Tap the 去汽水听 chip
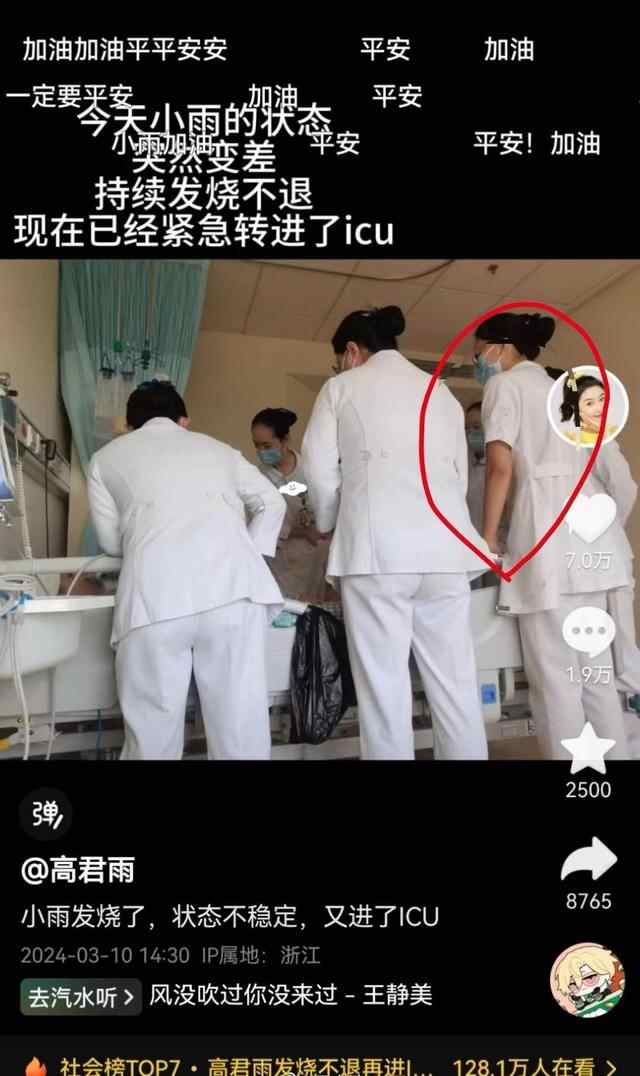The image size is (640, 1076). point(81,996)
